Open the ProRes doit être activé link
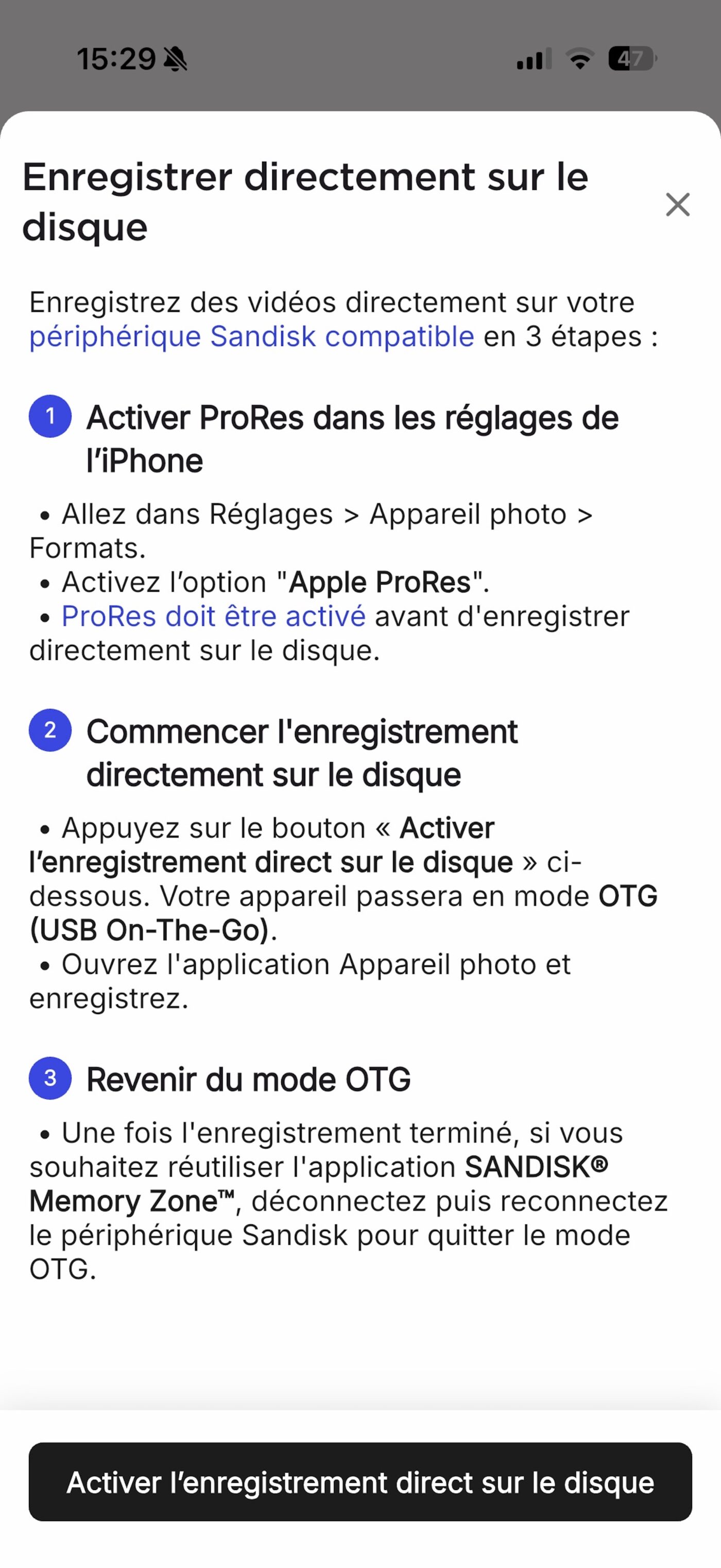 tap(214, 616)
